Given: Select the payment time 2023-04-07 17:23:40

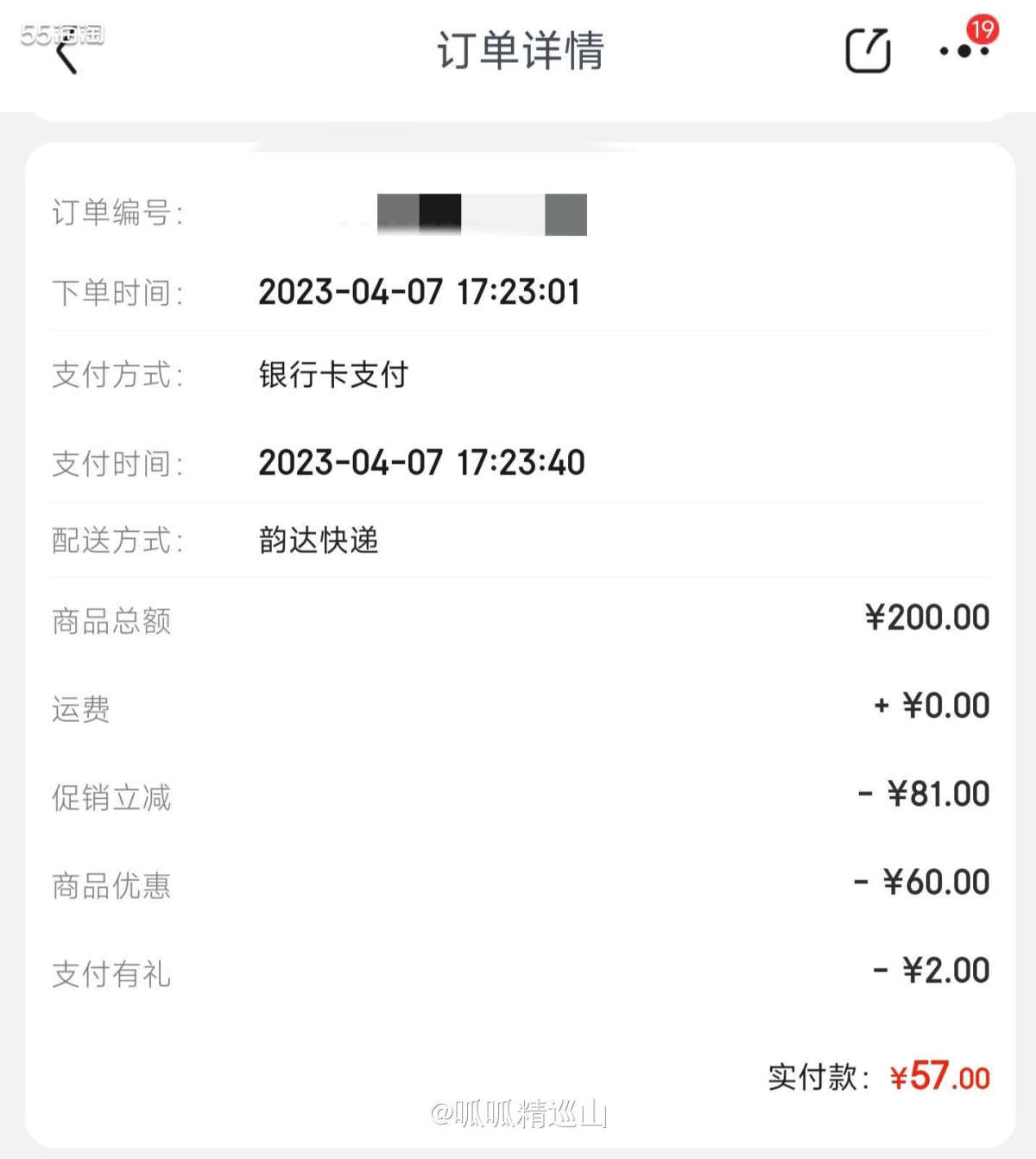Looking at the screenshot, I should coord(422,463).
